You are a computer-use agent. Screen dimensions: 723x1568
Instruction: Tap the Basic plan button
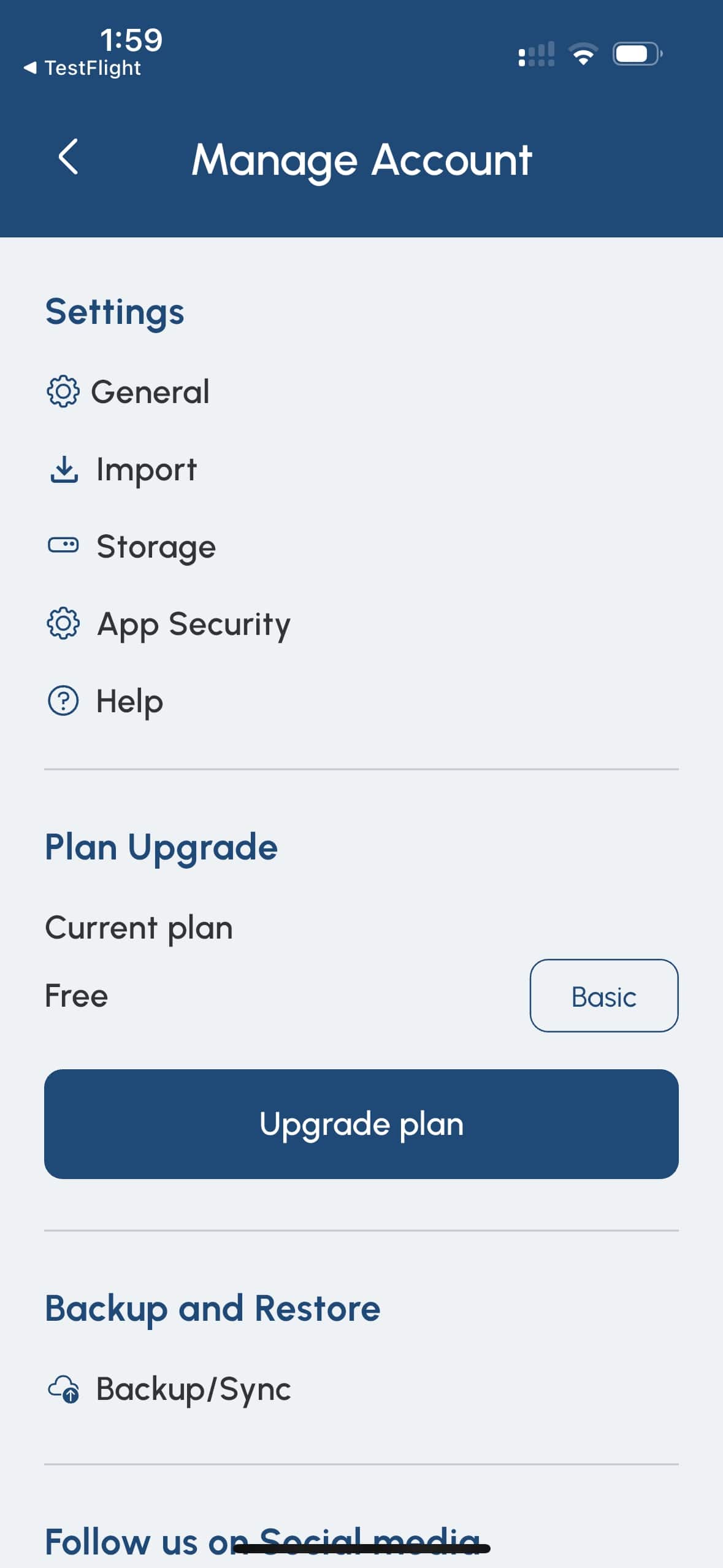point(603,996)
